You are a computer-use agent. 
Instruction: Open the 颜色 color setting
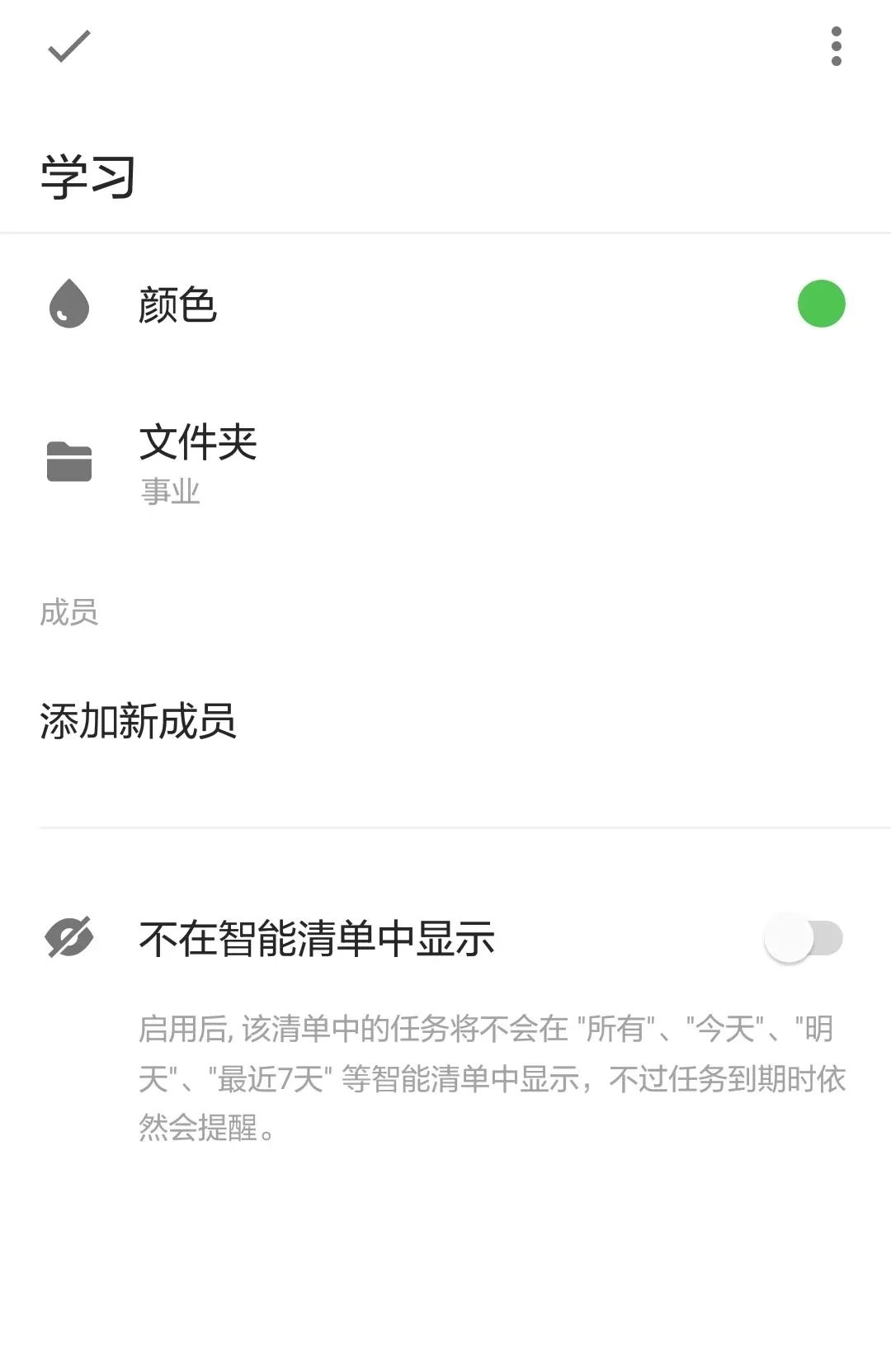click(445, 304)
